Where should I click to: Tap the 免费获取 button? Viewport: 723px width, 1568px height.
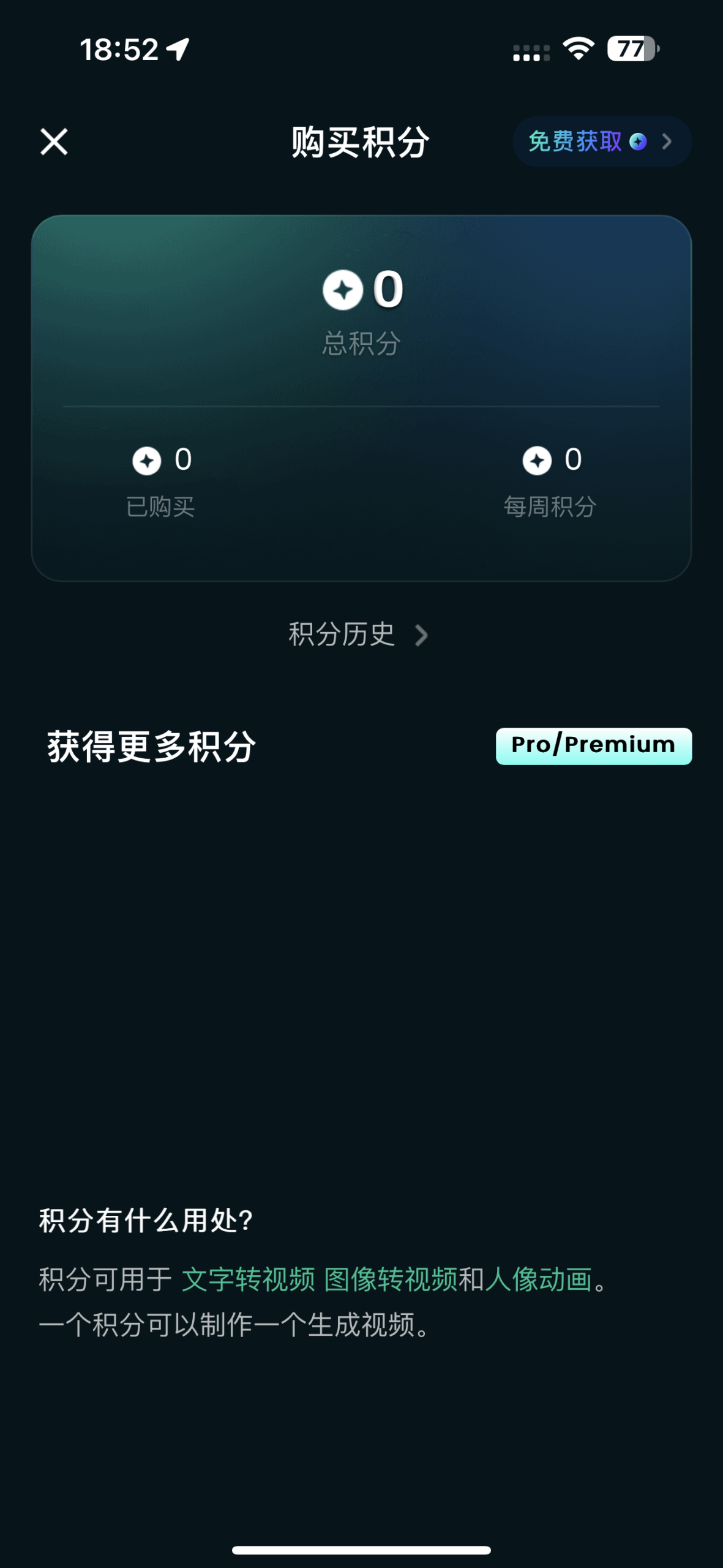[x=574, y=141]
